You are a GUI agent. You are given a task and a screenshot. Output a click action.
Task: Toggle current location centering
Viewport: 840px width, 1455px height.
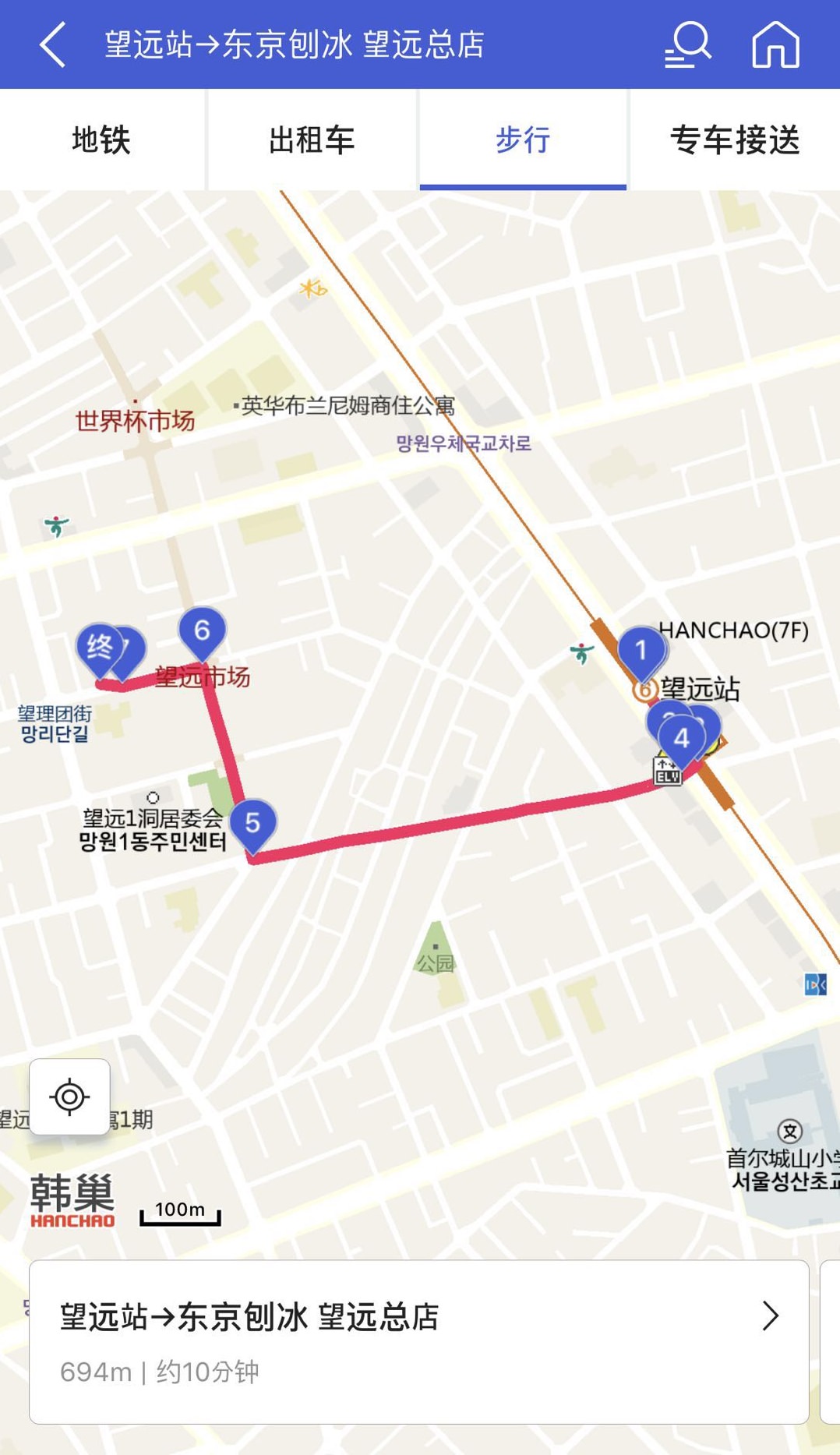click(x=72, y=1097)
